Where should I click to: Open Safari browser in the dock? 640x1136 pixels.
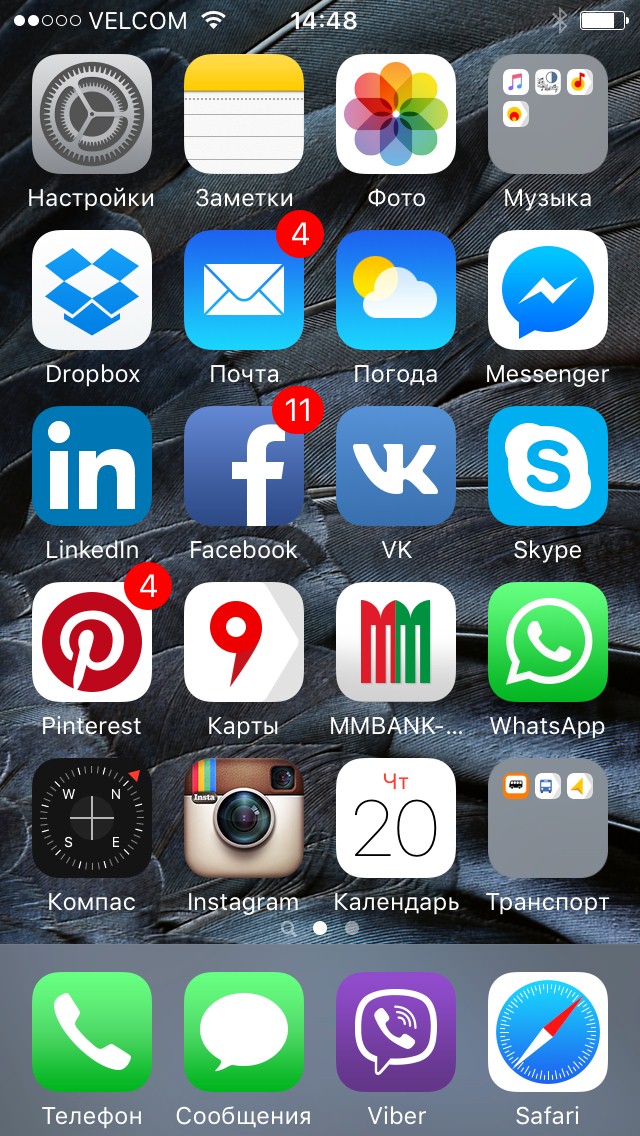548,1032
